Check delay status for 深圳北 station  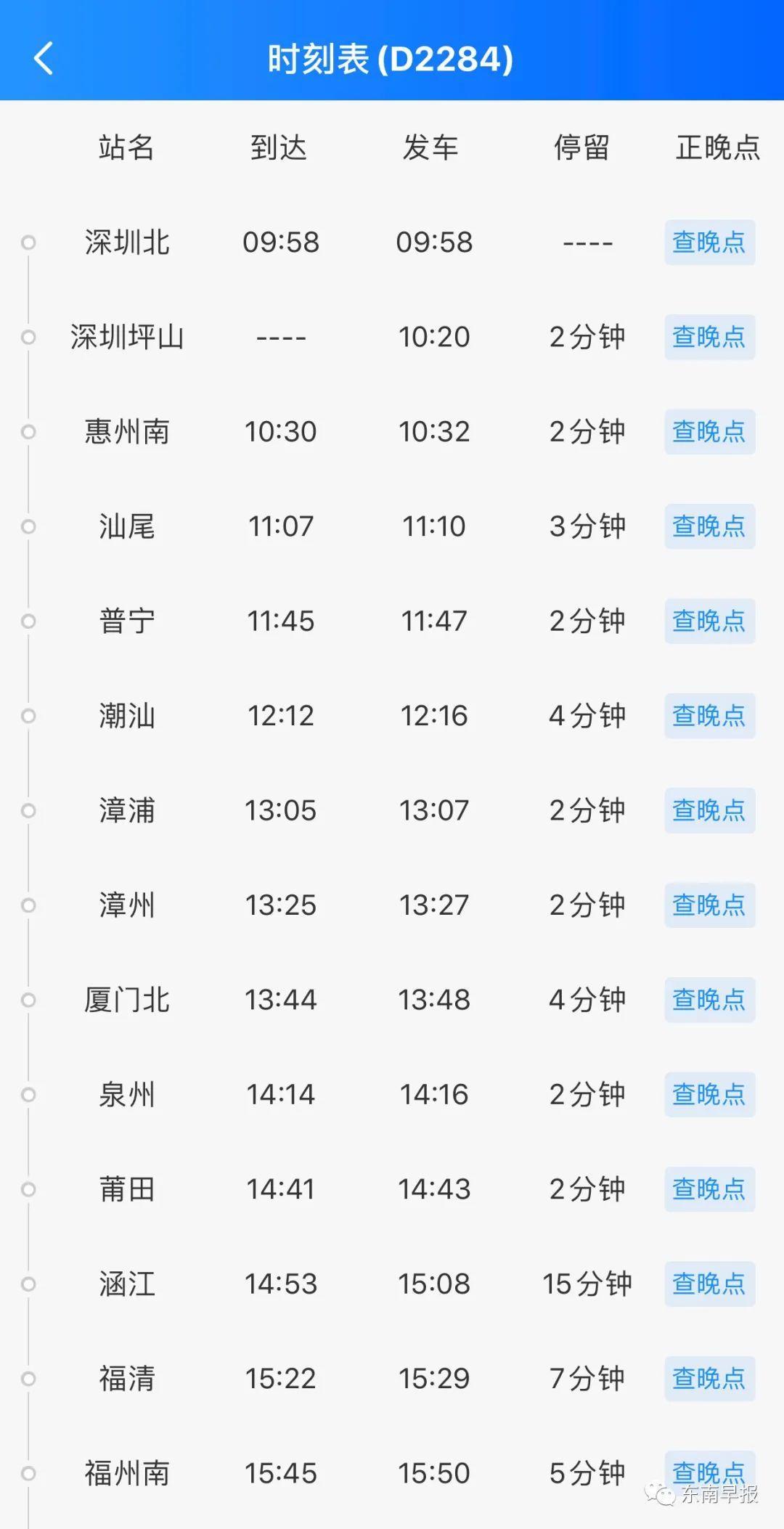click(x=709, y=242)
